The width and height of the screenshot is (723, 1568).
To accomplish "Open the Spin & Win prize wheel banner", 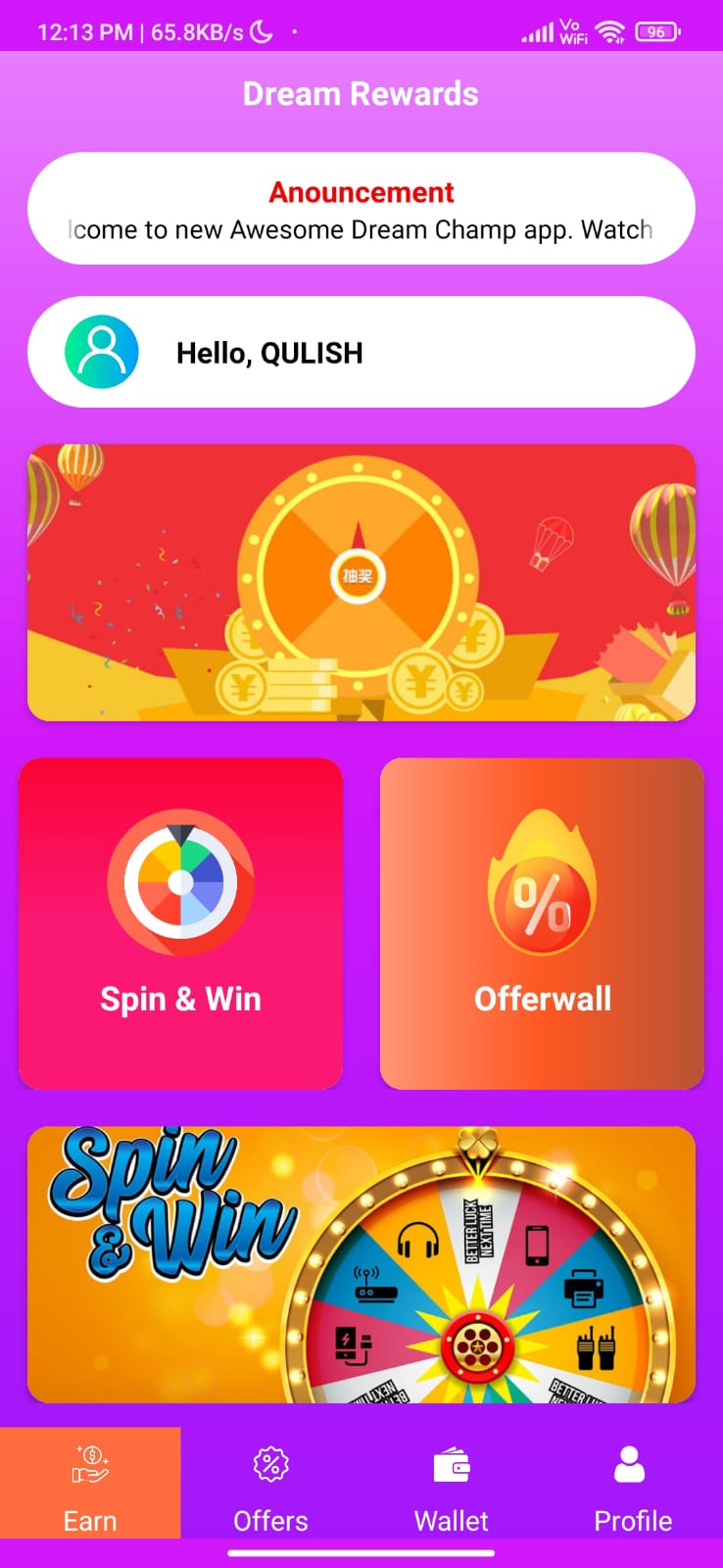I will point(361,1264).
